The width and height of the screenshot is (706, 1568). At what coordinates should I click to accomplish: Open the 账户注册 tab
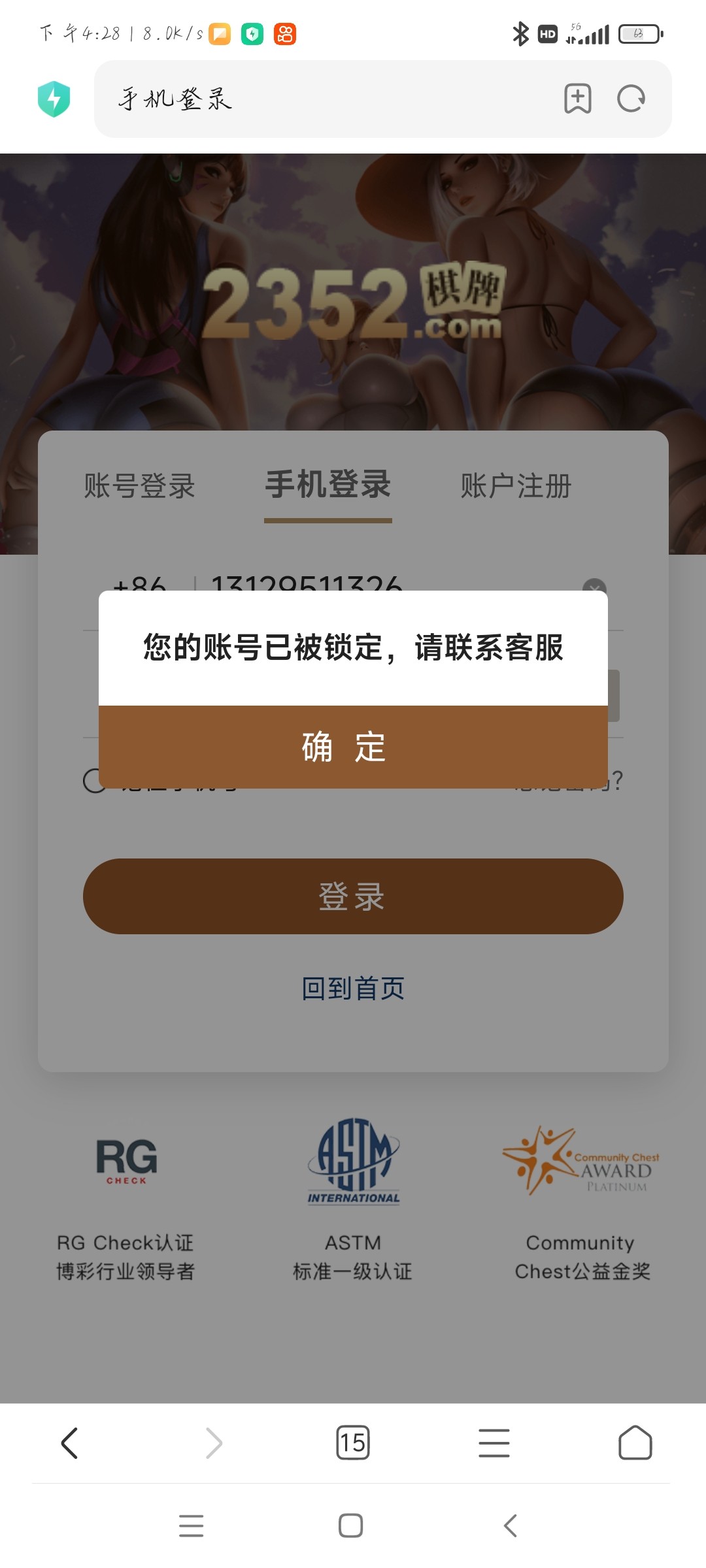coord(516,486)
